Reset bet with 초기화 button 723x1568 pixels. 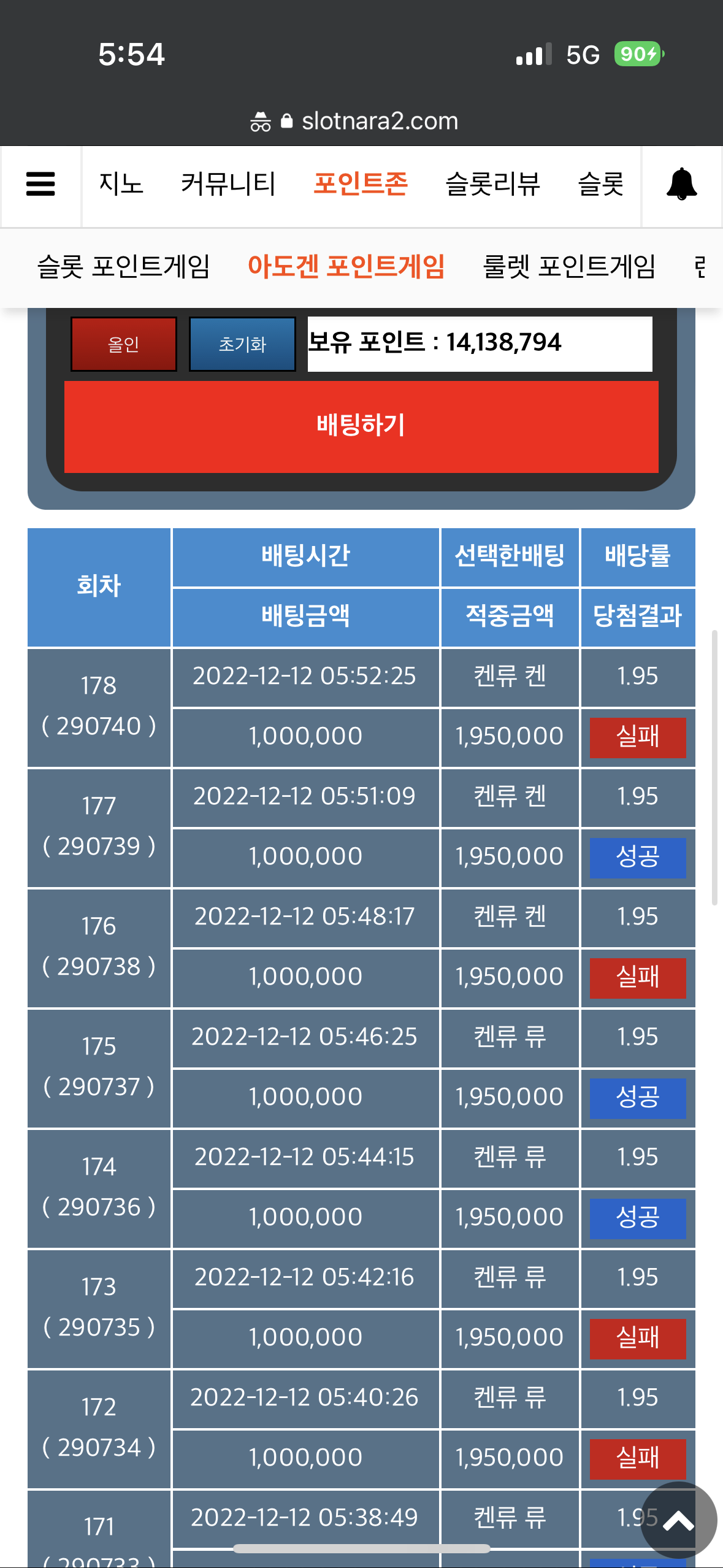242,344
